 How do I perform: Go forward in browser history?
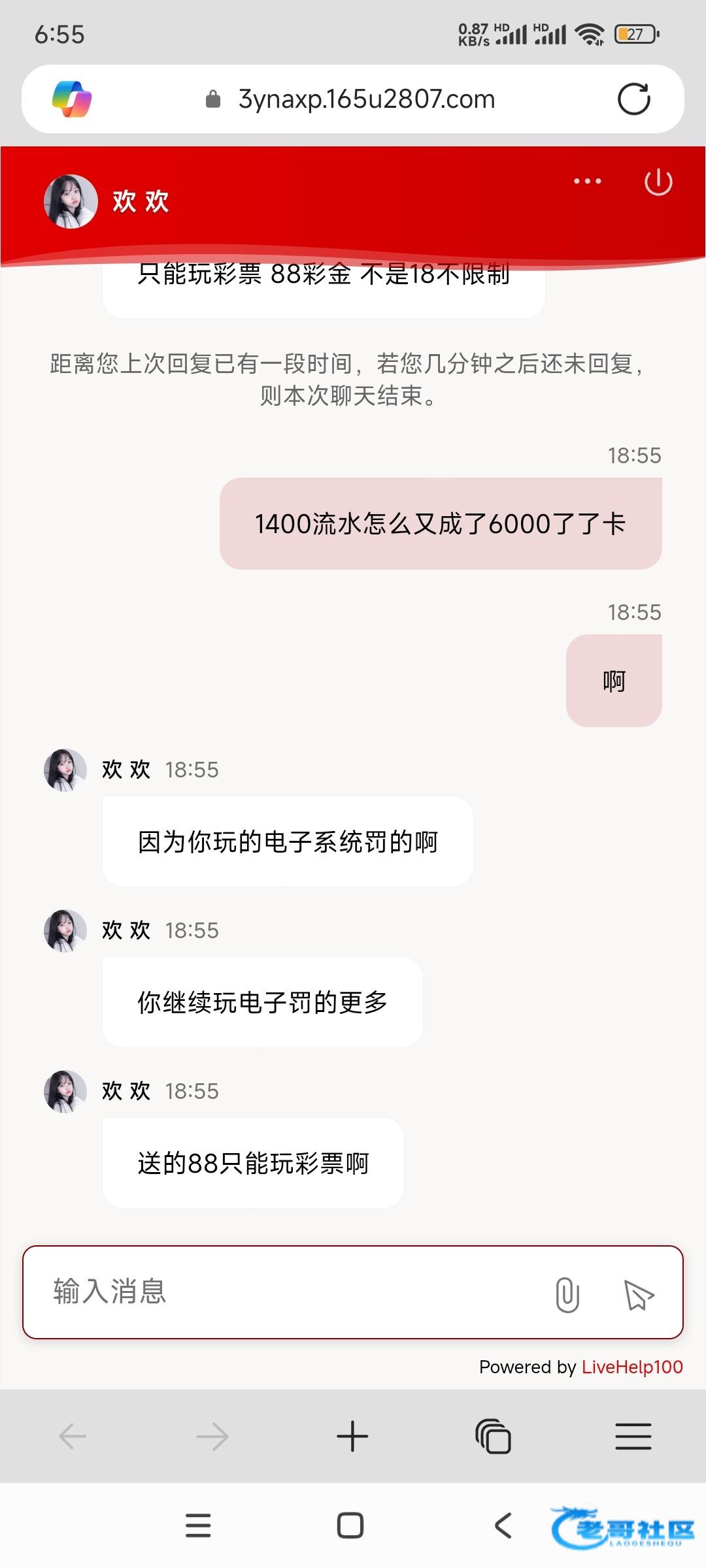point(212,1436)
